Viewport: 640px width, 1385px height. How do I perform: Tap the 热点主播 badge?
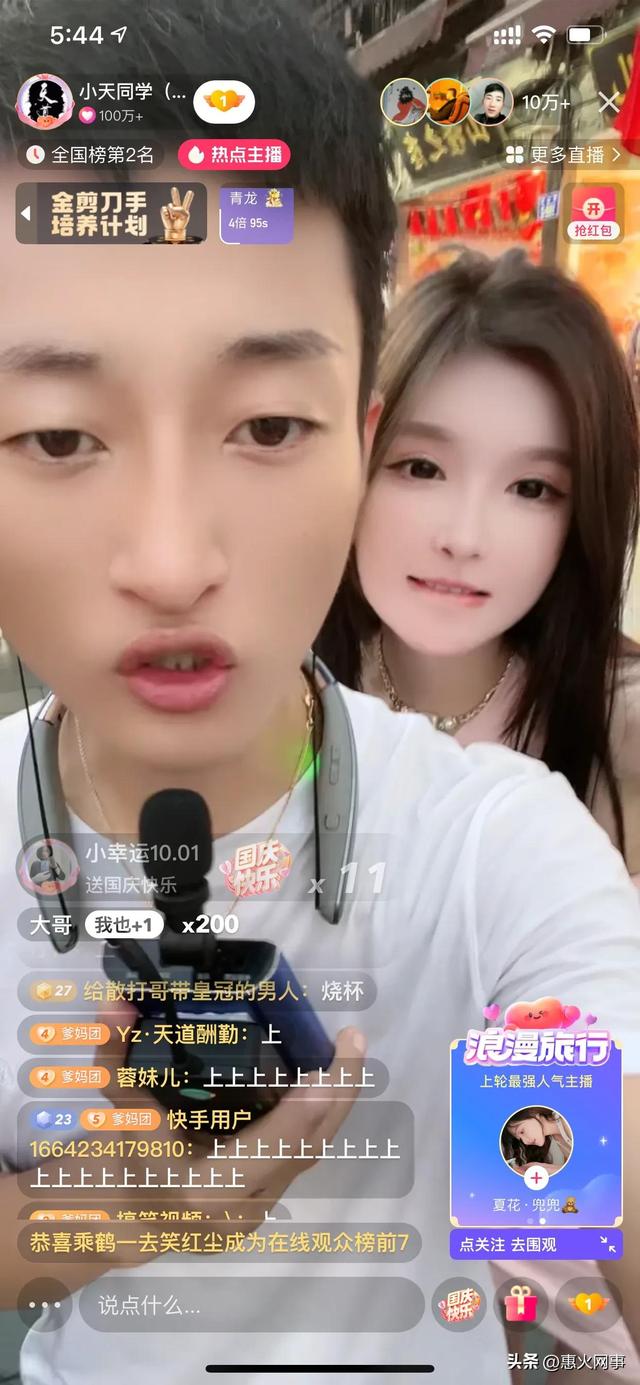pyautogui.click(x=234, y=155)
